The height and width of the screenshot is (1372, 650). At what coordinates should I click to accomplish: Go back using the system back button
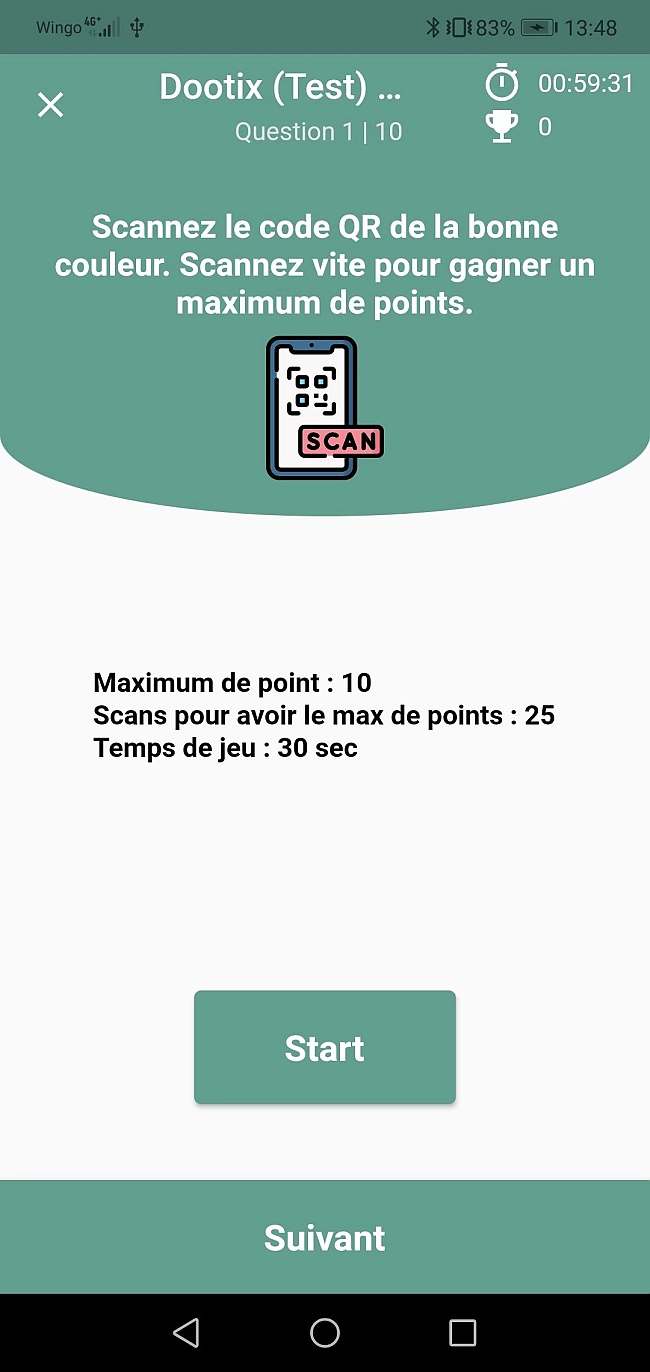[x=186, y=1332]
